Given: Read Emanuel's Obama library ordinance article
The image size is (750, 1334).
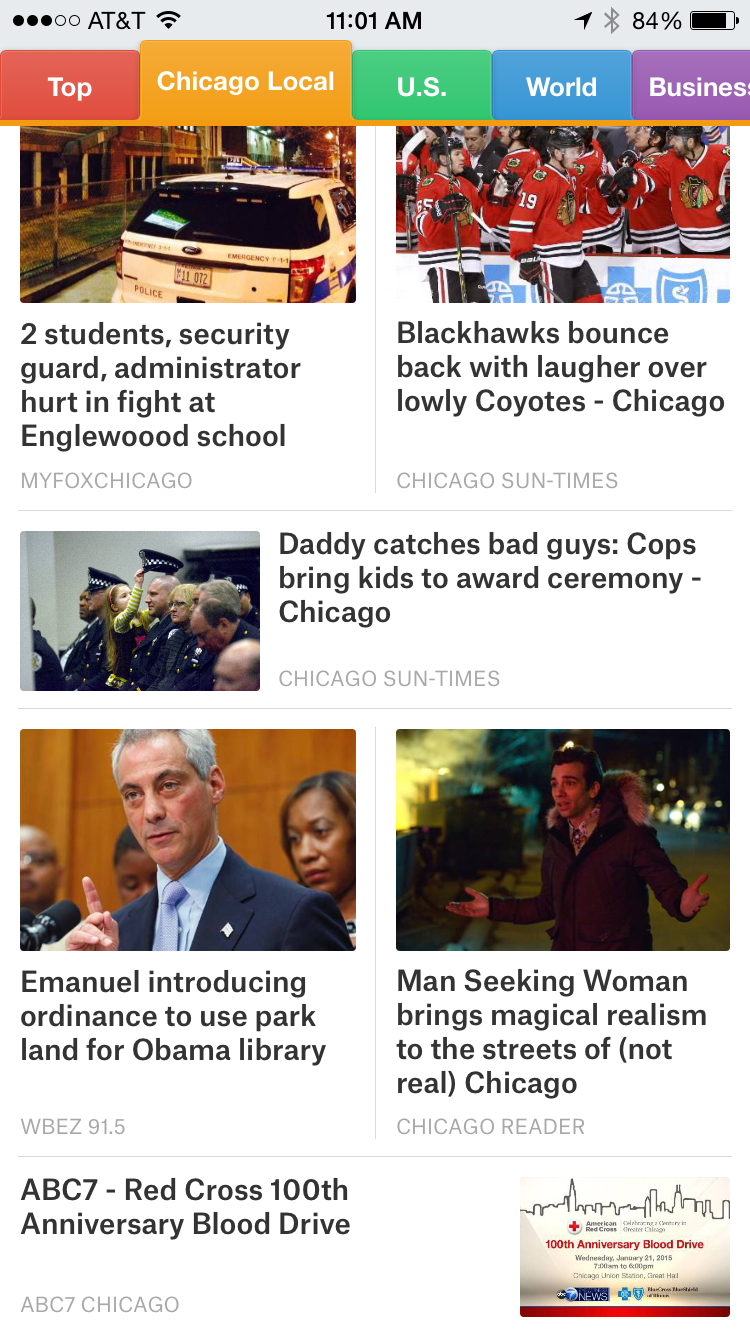Looking at the screenshot, I should (x=173, y=1016).
